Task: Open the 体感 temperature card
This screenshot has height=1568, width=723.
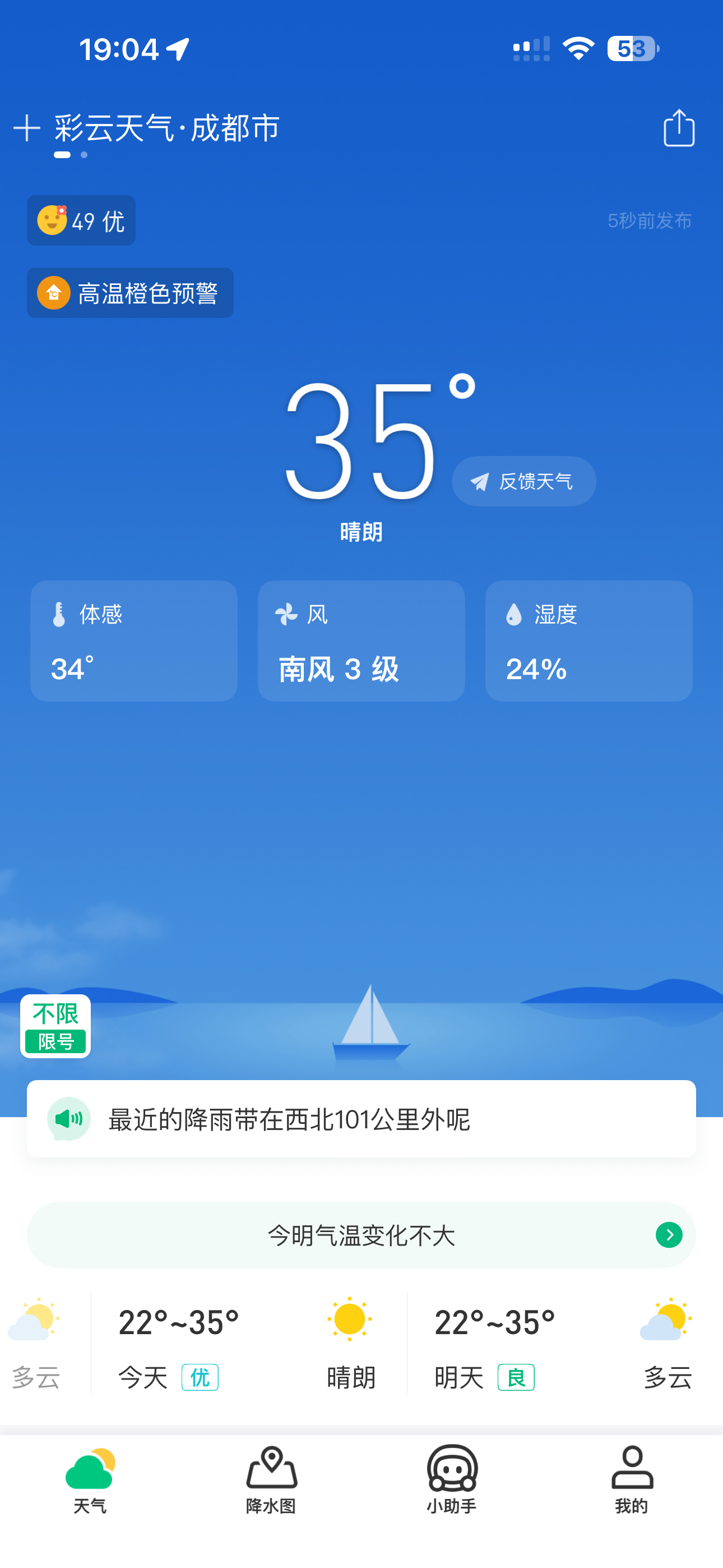Action: coord(134,641)
